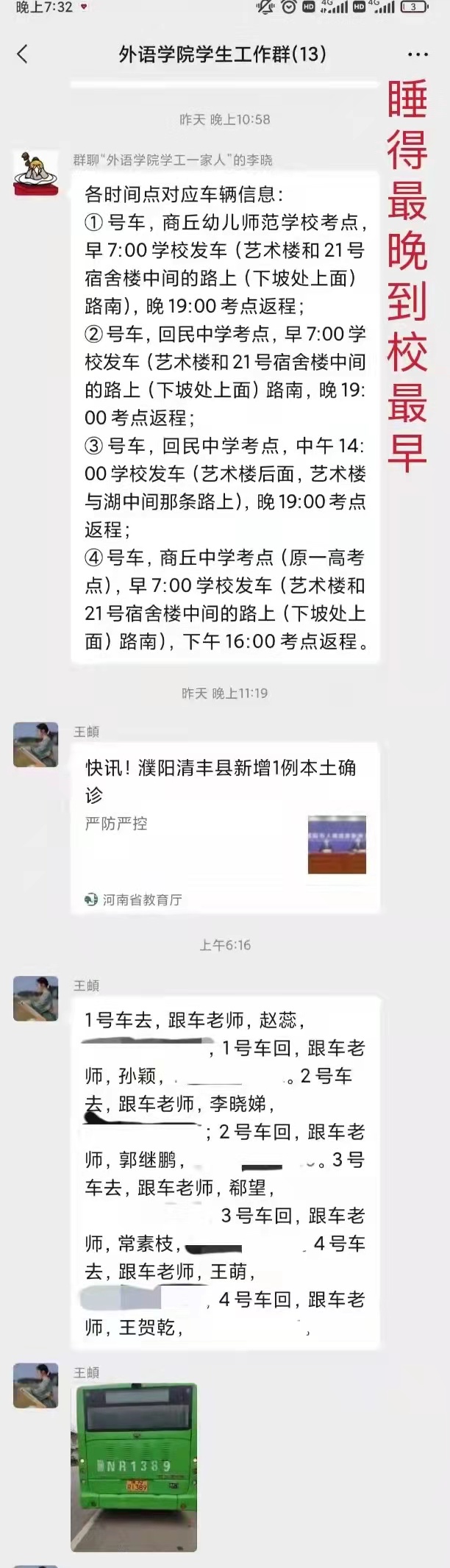Open the group chat overflow menu

tap(417, 54)
